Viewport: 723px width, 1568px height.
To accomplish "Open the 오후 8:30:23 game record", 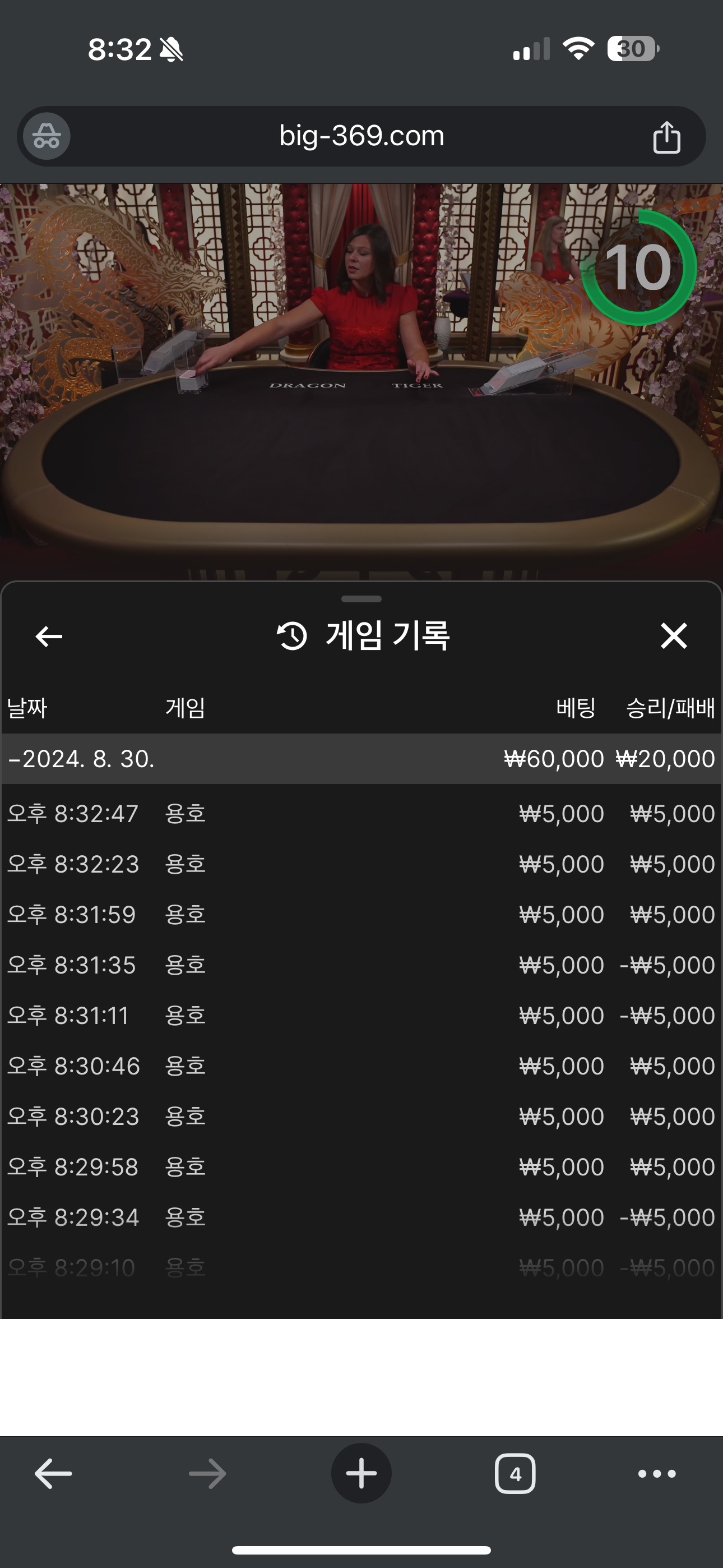I will click(361, 1117).
